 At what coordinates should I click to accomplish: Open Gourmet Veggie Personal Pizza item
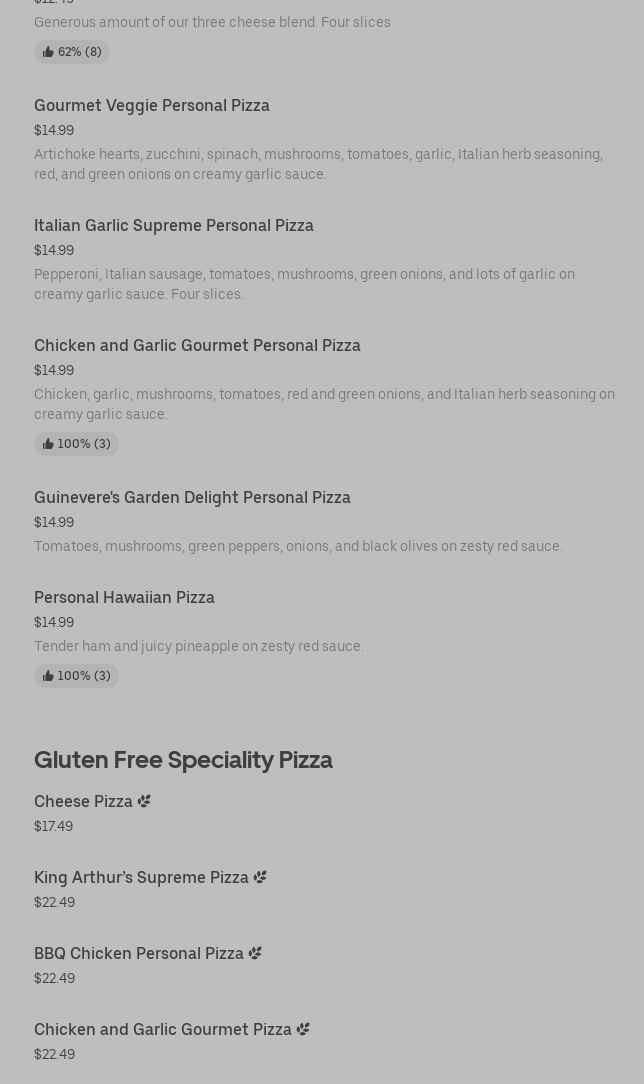point(152,105)
